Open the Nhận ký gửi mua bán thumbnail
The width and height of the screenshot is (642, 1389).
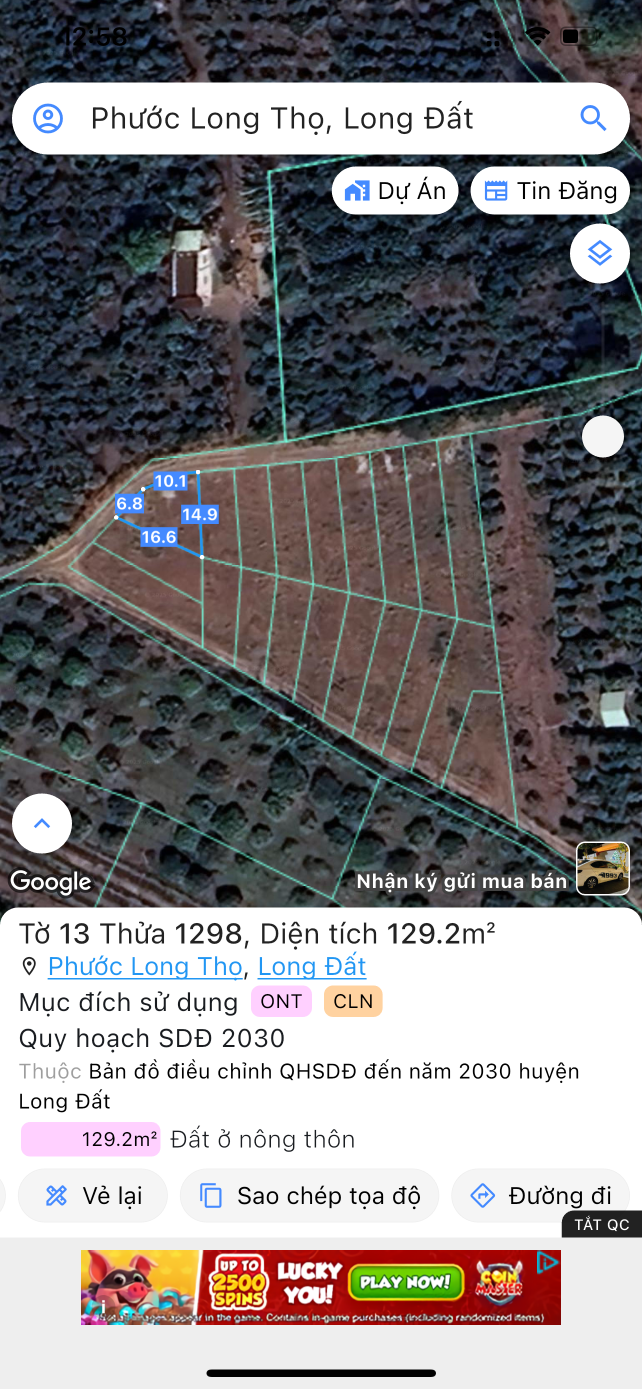[603, 868]
